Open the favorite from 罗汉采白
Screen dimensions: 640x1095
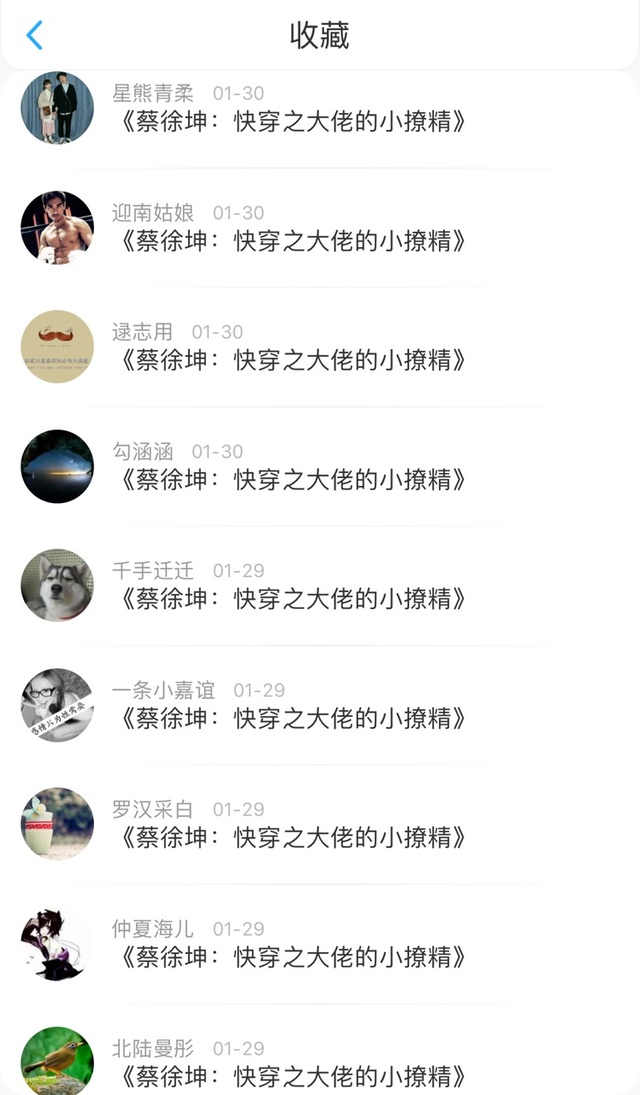point(292,837)
